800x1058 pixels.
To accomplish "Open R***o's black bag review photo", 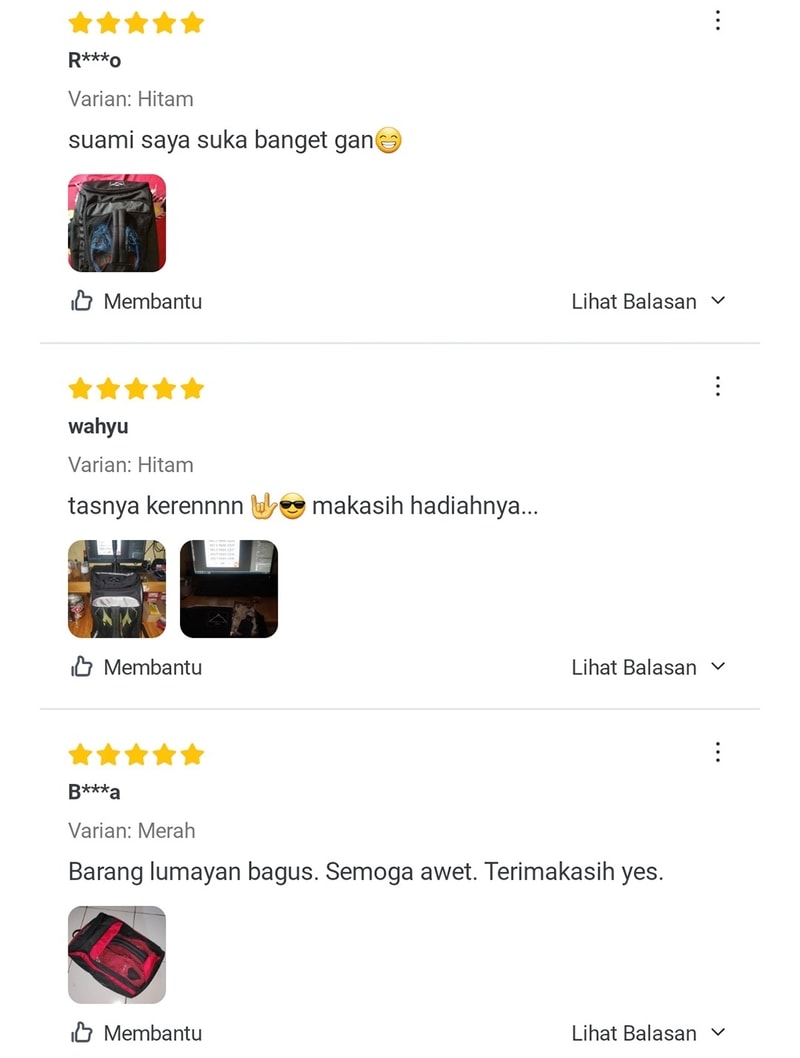I will pos(117,223).
